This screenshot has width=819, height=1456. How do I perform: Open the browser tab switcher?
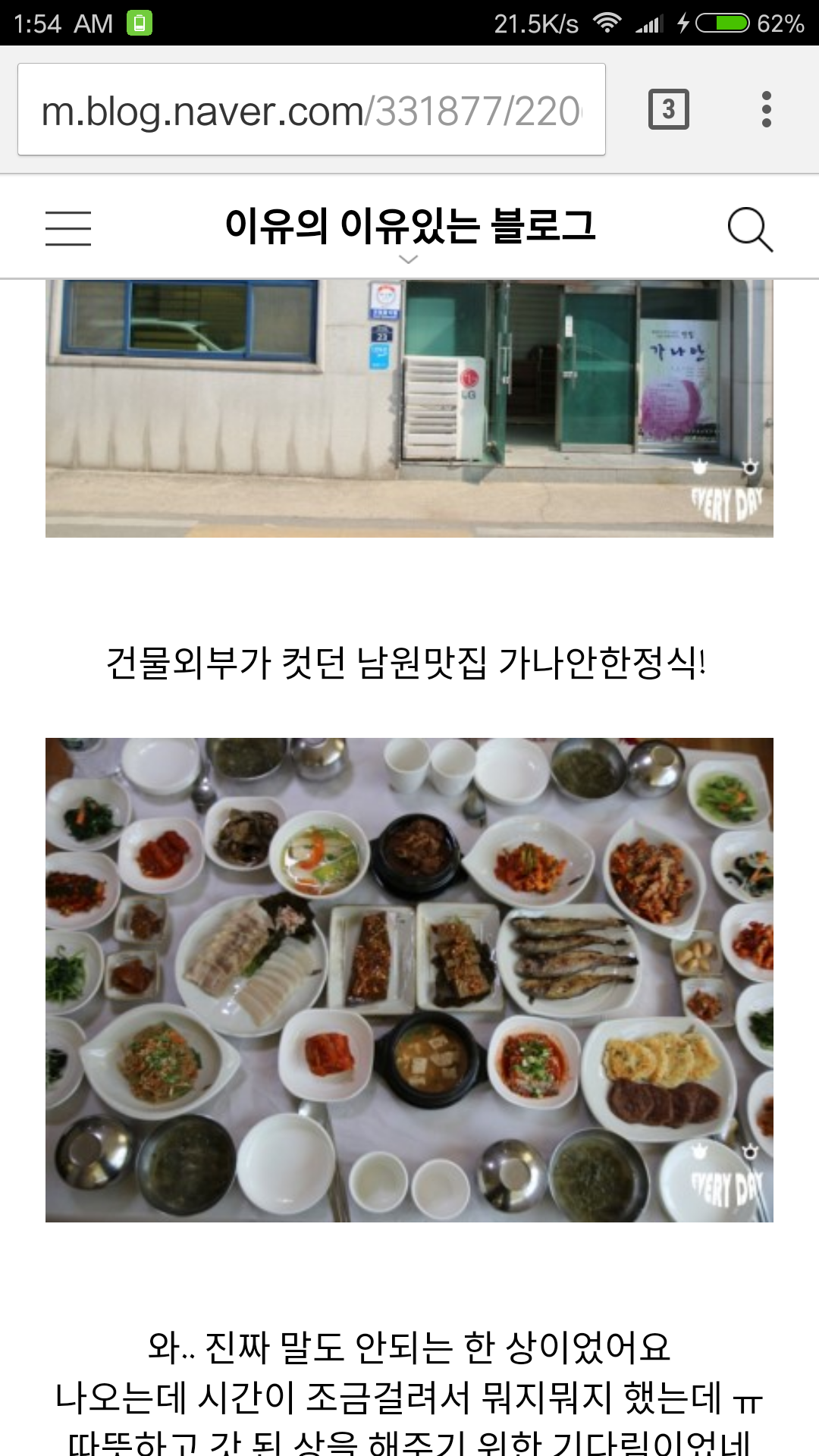[668, 110]
